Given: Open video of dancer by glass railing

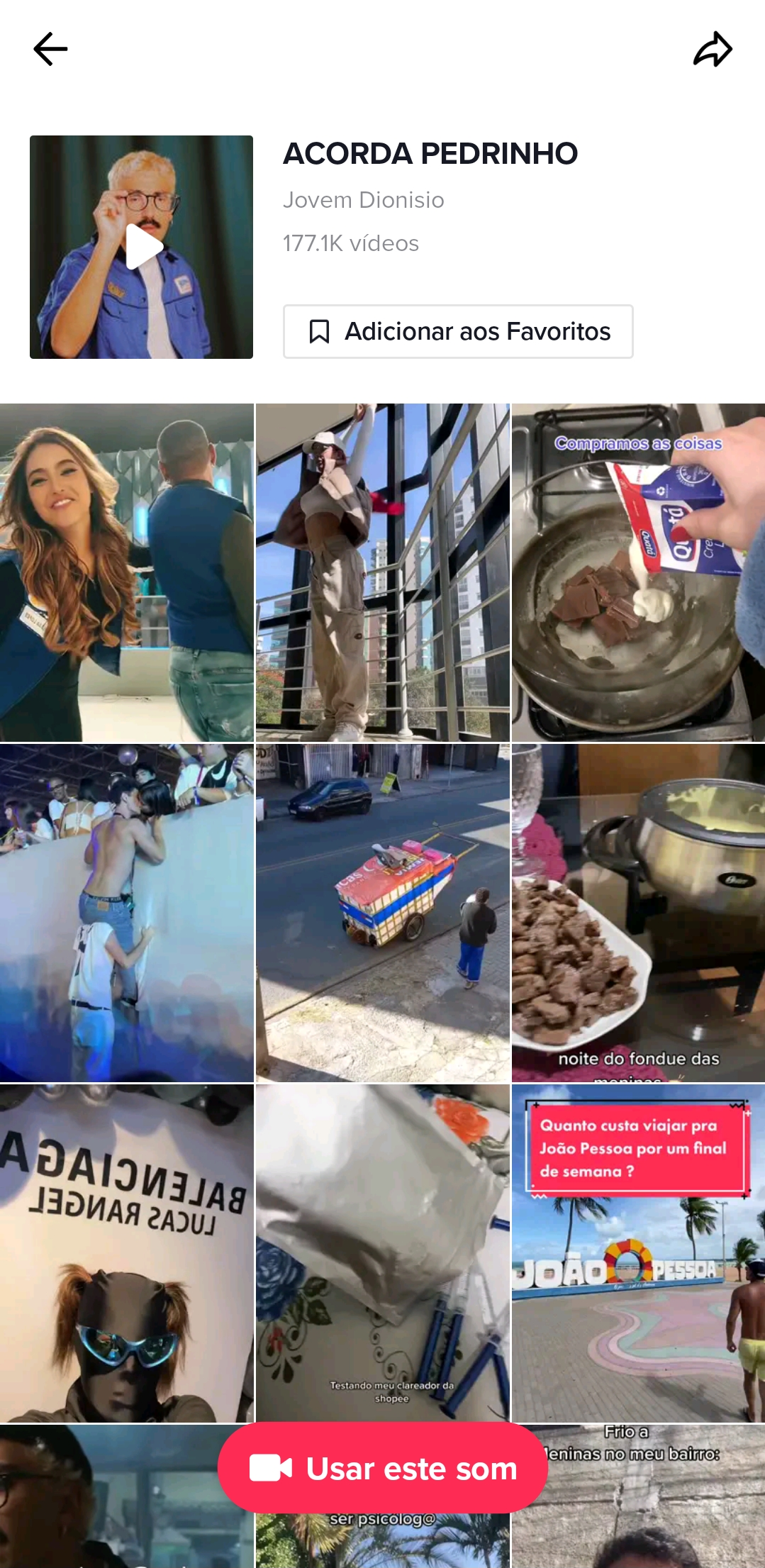Looking at the screenshot, I should 383,572.
